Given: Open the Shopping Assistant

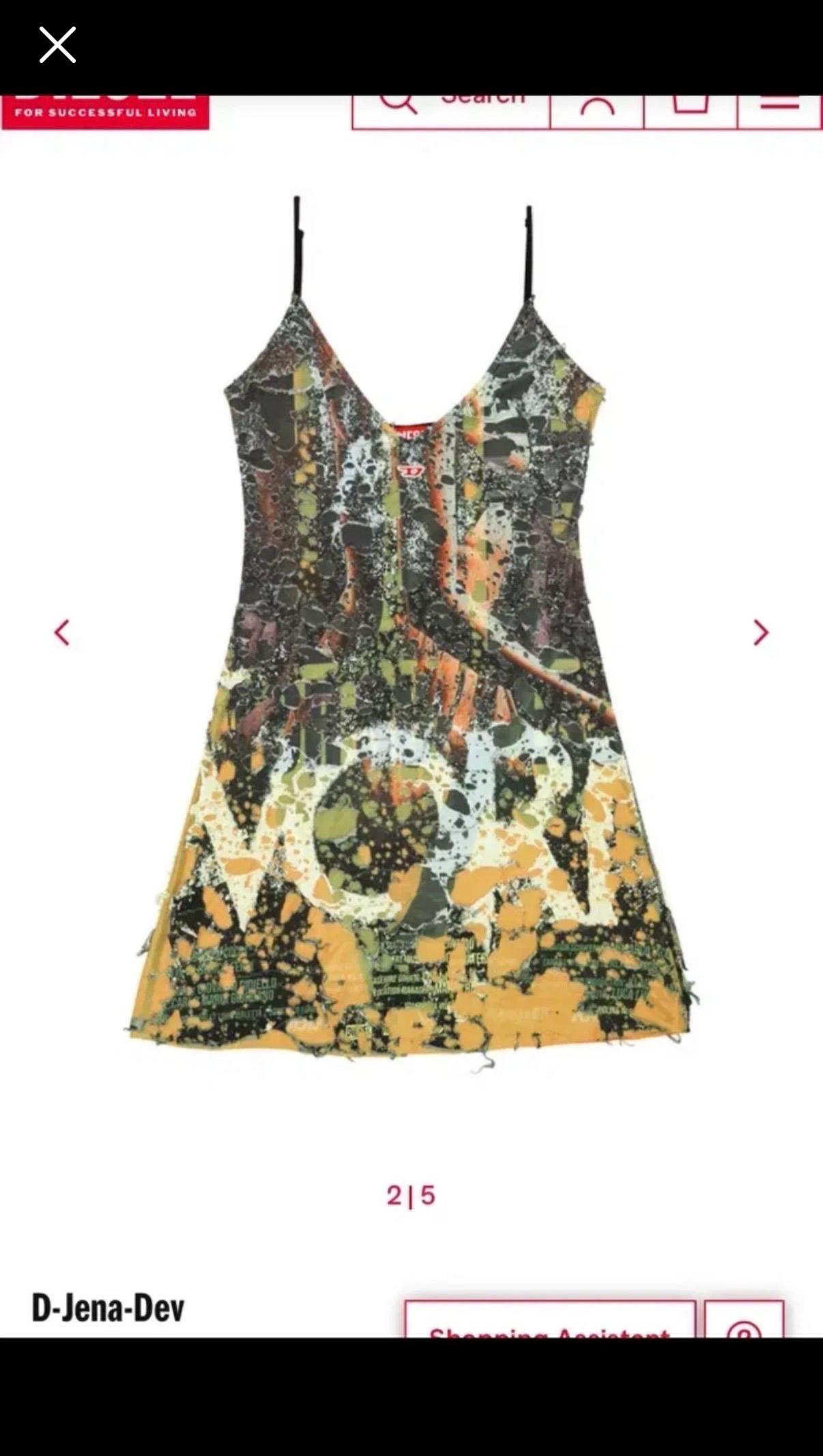Looking at the screenshot, I should [550, 1319].
